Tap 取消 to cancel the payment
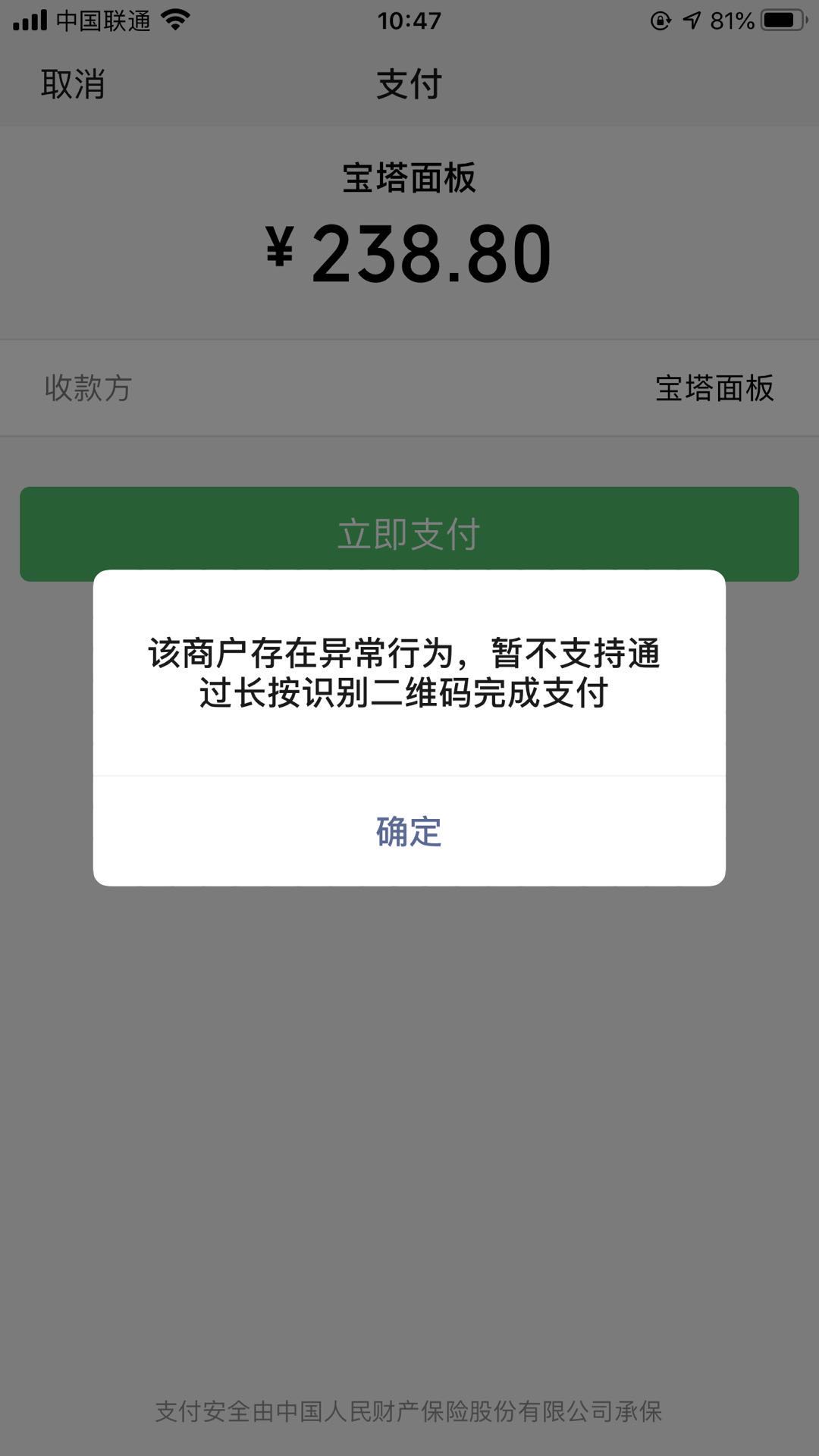Screen dimensions: 819x1456 click(x=73, y=86)
